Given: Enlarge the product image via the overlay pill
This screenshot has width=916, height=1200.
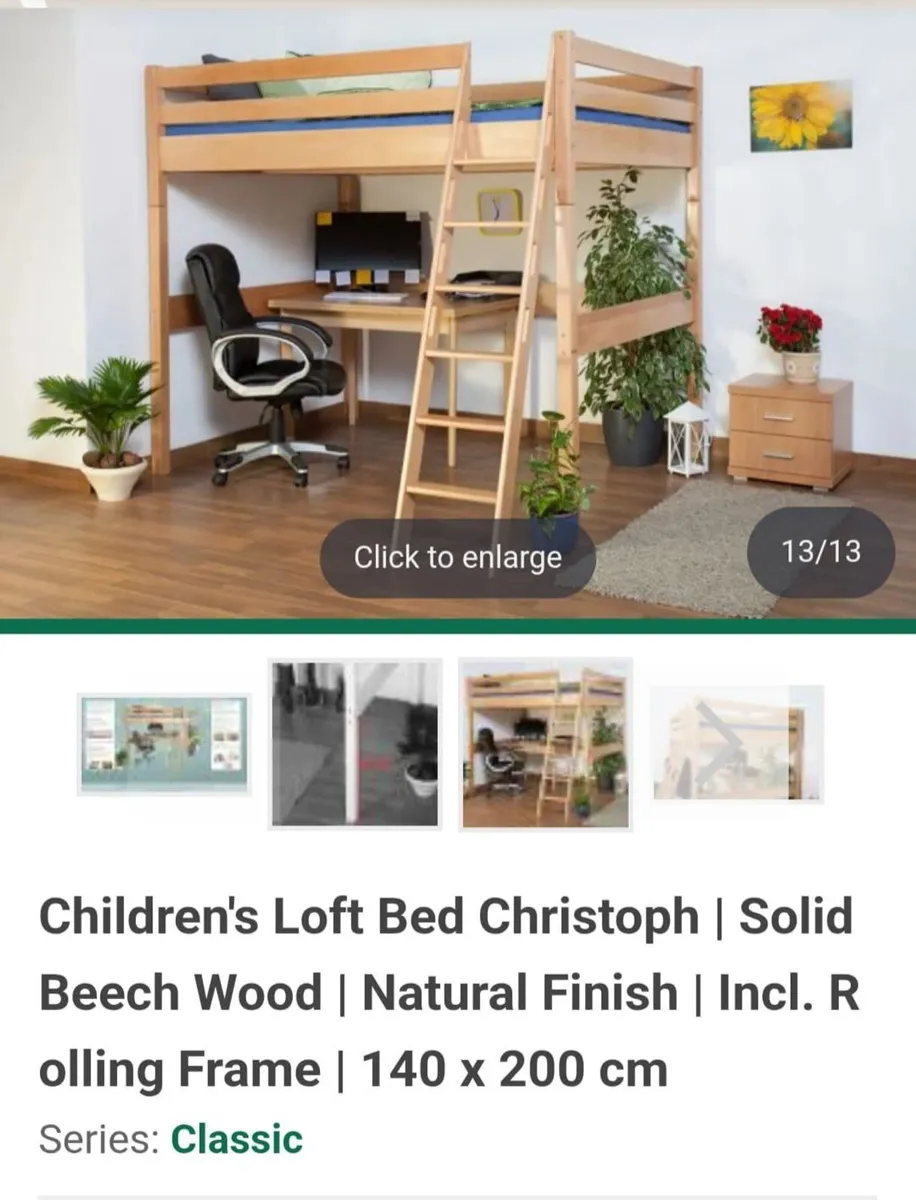Looking at the screenshot, I should coord(458,557).
